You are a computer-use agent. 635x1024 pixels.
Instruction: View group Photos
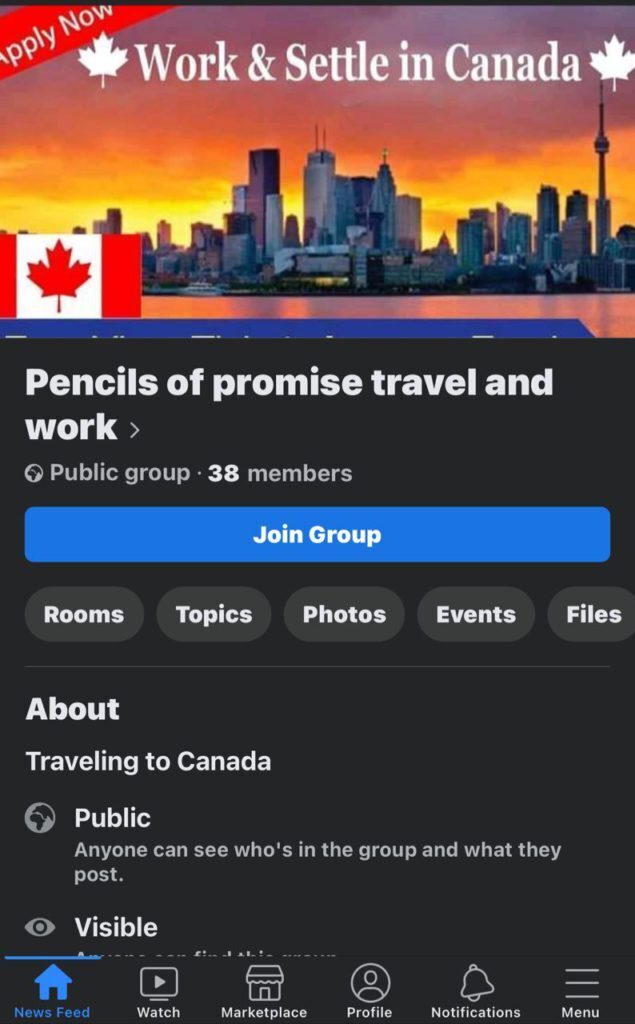pyautogui.click(x=344, y=614)
